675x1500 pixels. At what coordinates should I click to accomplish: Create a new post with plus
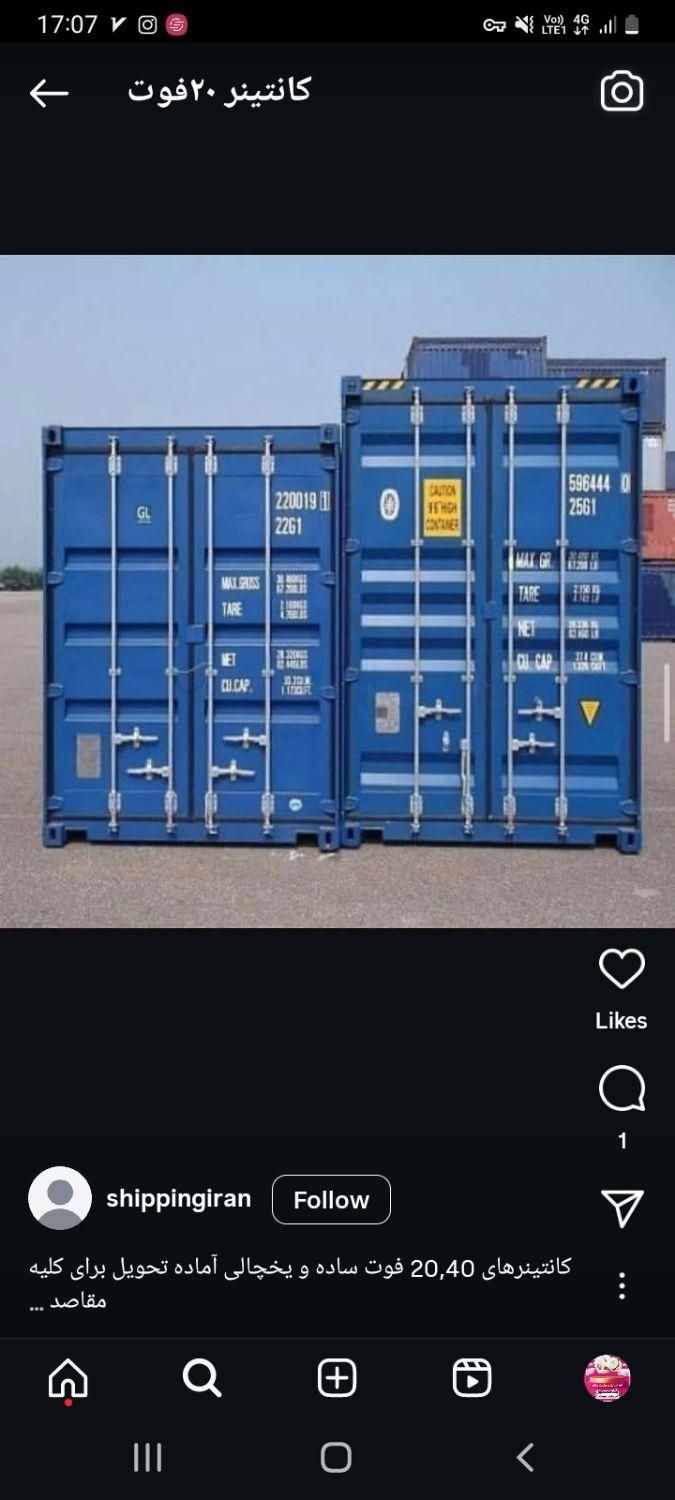click(x=337, y=1378)
